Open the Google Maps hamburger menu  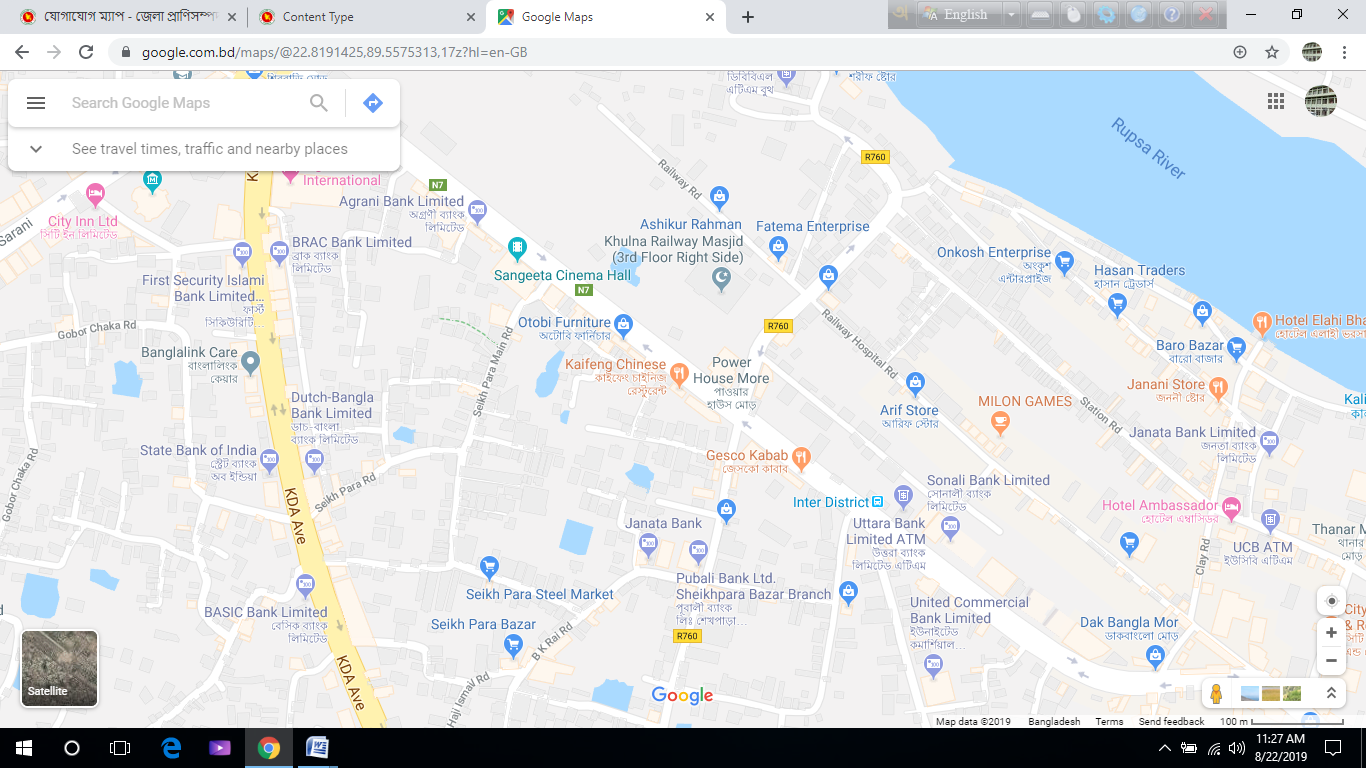tap(36, 103)
